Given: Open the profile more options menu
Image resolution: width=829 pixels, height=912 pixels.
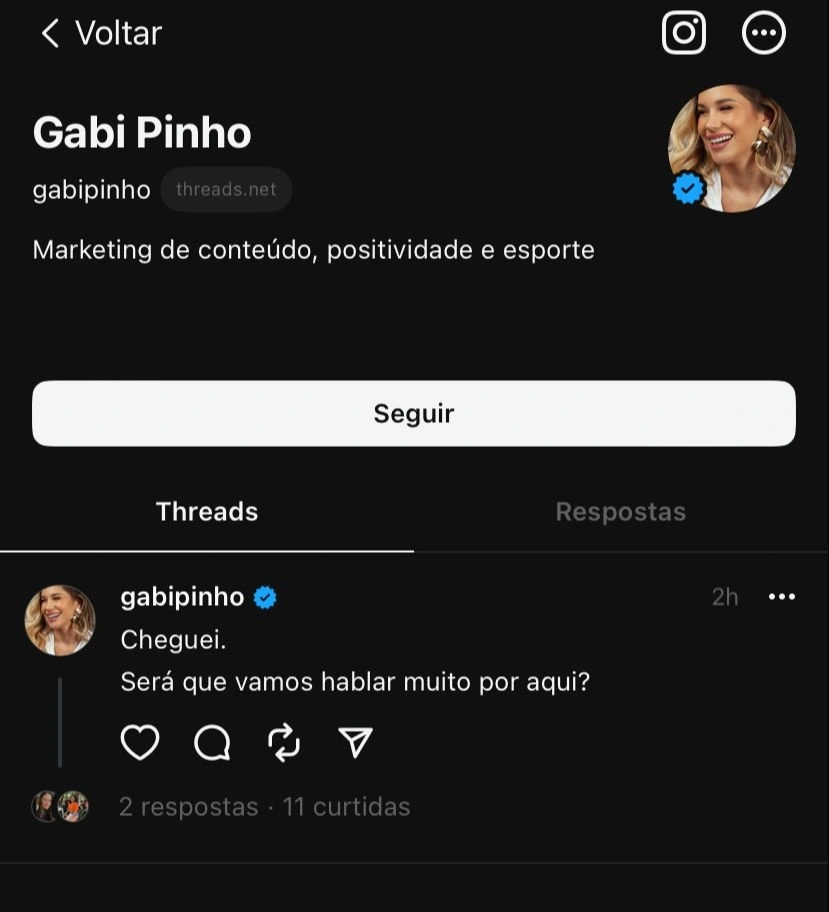Looking at the screenshot, I should click(x=764, y=33).
